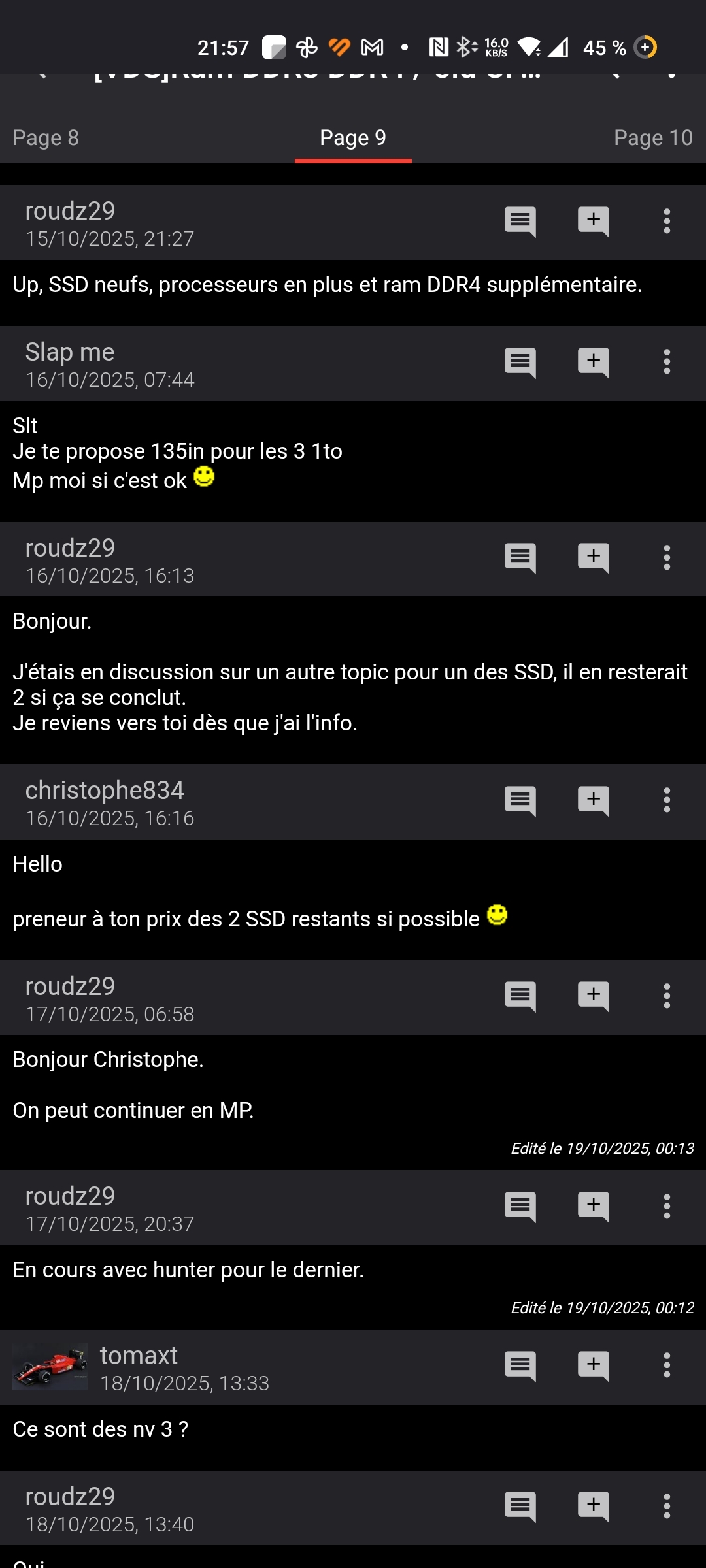
Task: Open the overflow menu on tomaxt's post
Action: point(667,1365)
